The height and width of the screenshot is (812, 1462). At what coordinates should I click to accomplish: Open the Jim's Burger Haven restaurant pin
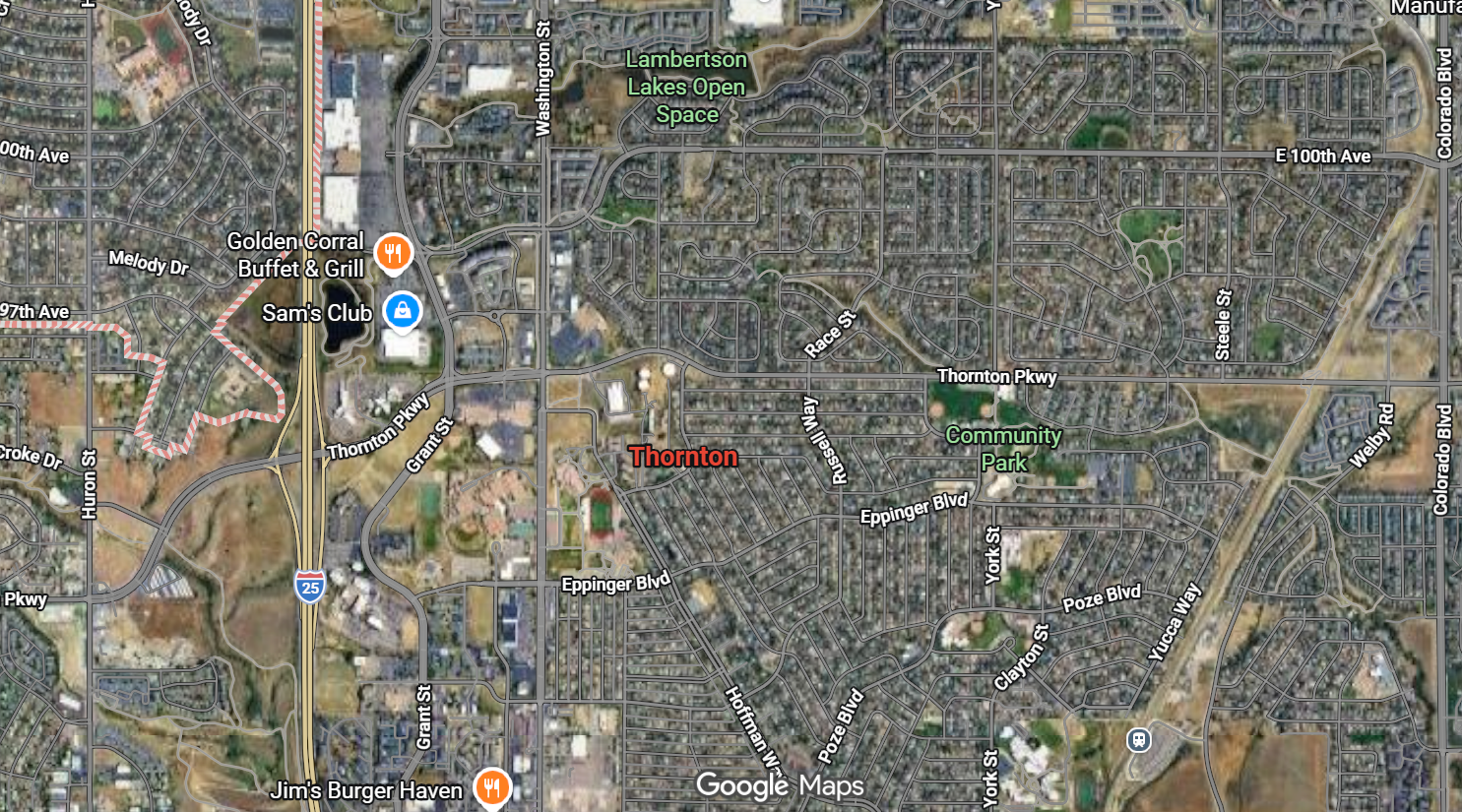click(x=492, y=788)
